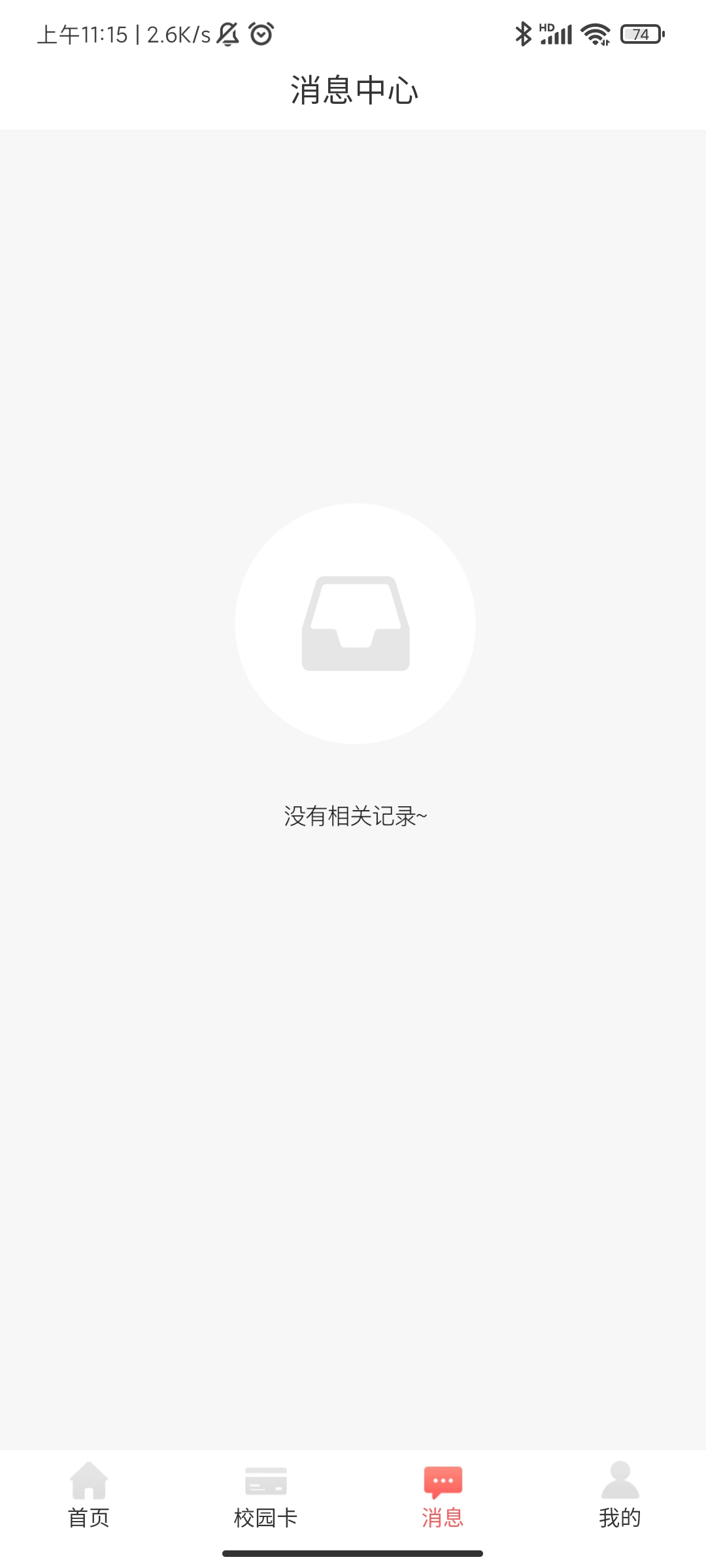Image resolution: width=706 pixels, height=1568 pixels.
Task: Tap the Bluetooth status bar icon
Action: tap(523, 35)
